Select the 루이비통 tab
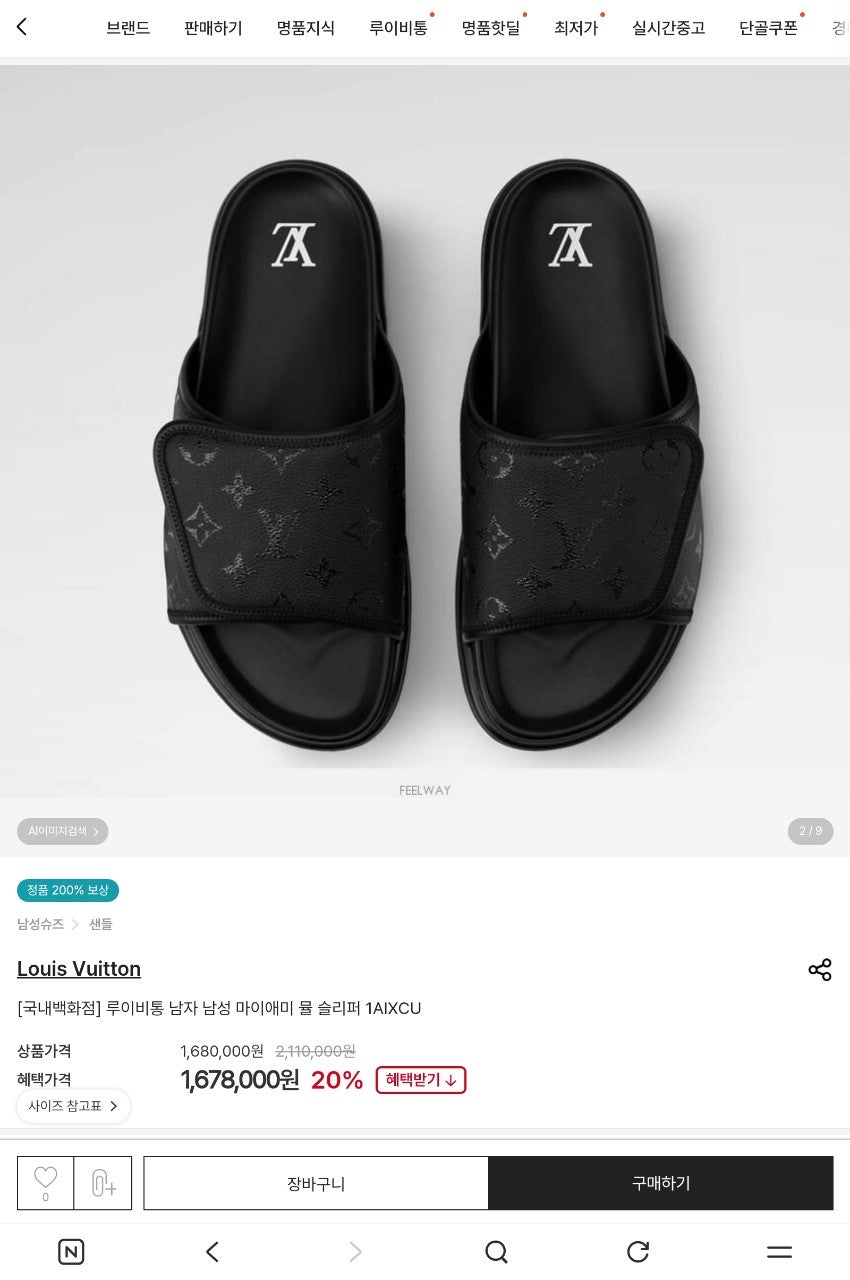 click(398, 28)
